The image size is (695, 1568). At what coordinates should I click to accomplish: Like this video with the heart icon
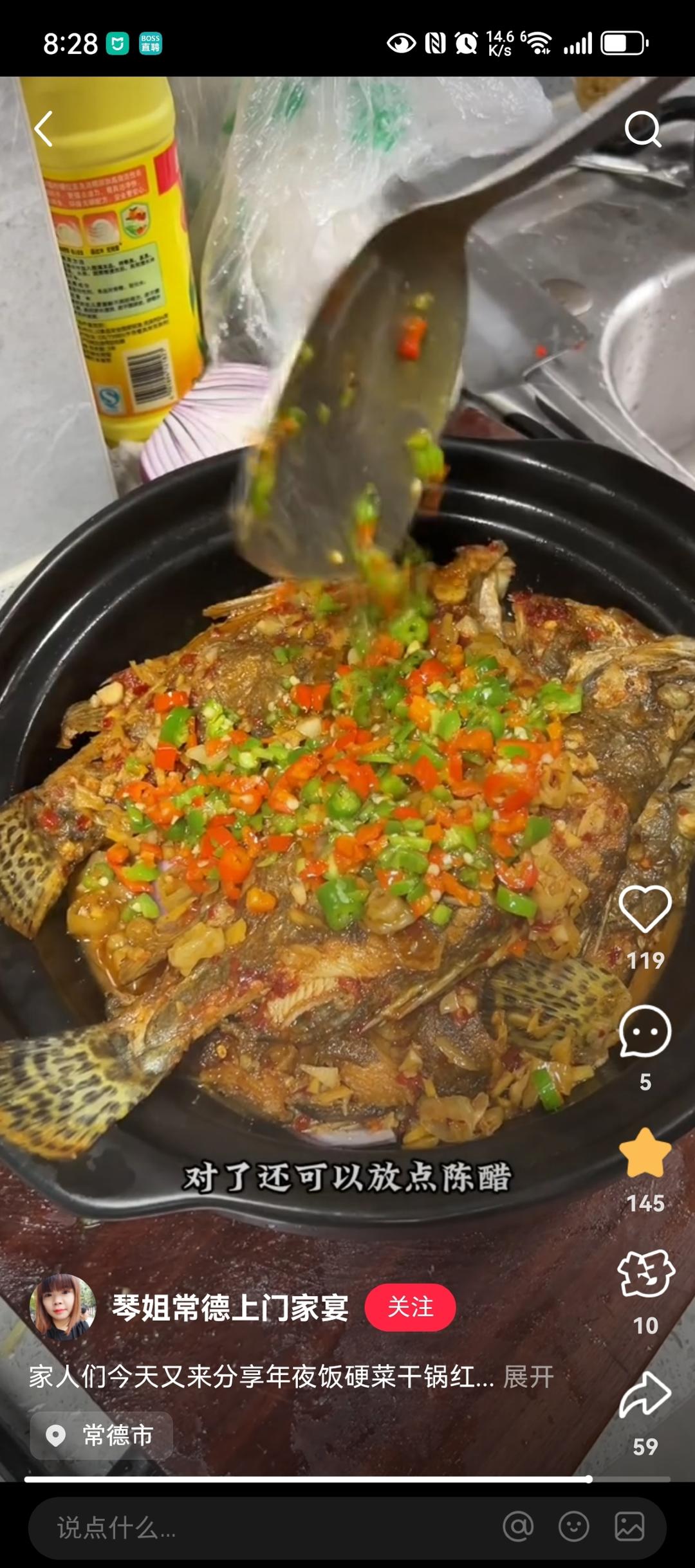point(645,909)
